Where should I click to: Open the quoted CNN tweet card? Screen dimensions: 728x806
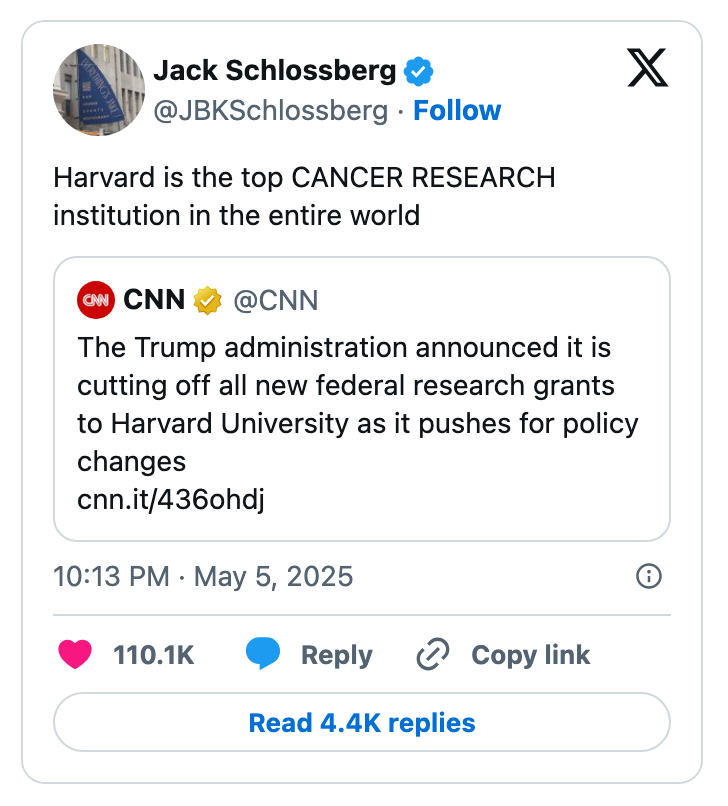pos(364,400)
